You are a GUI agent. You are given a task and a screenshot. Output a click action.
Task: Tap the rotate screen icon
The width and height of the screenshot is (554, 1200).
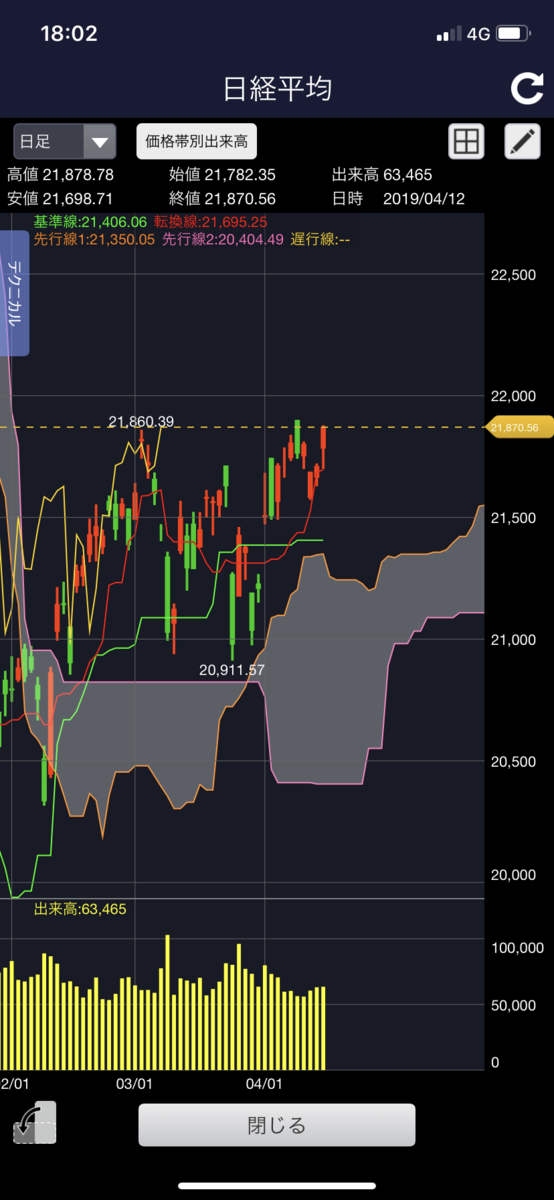35,1122
